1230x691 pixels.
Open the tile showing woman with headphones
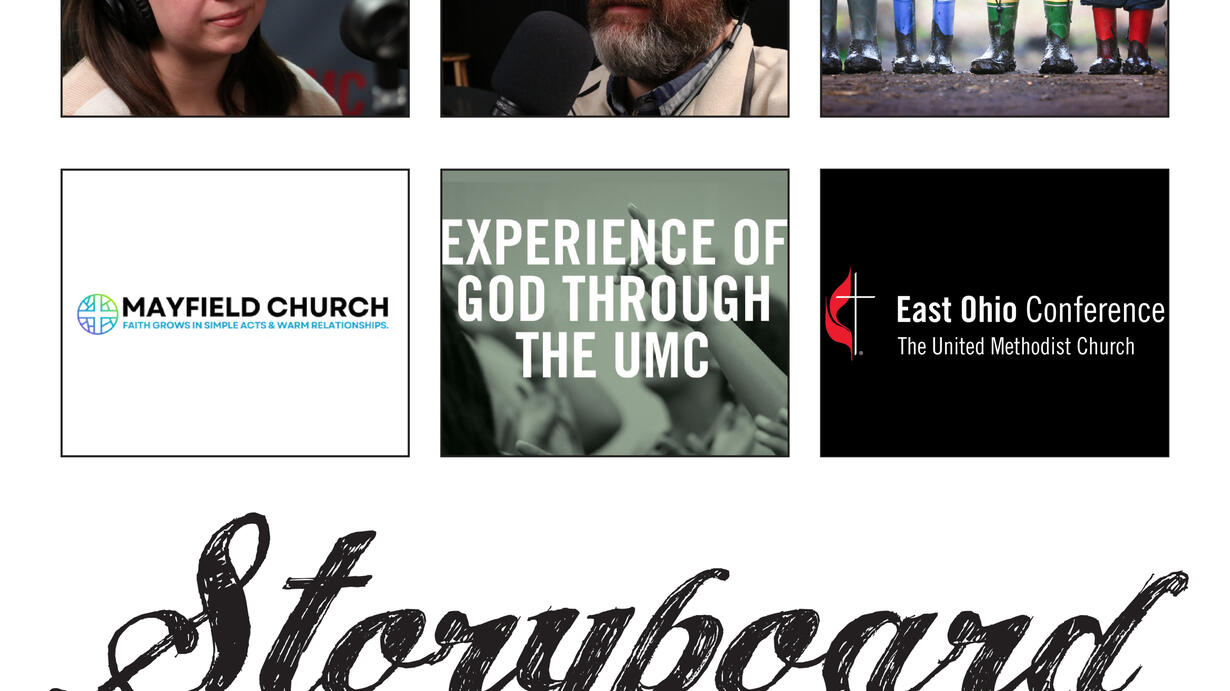[235, 58]
